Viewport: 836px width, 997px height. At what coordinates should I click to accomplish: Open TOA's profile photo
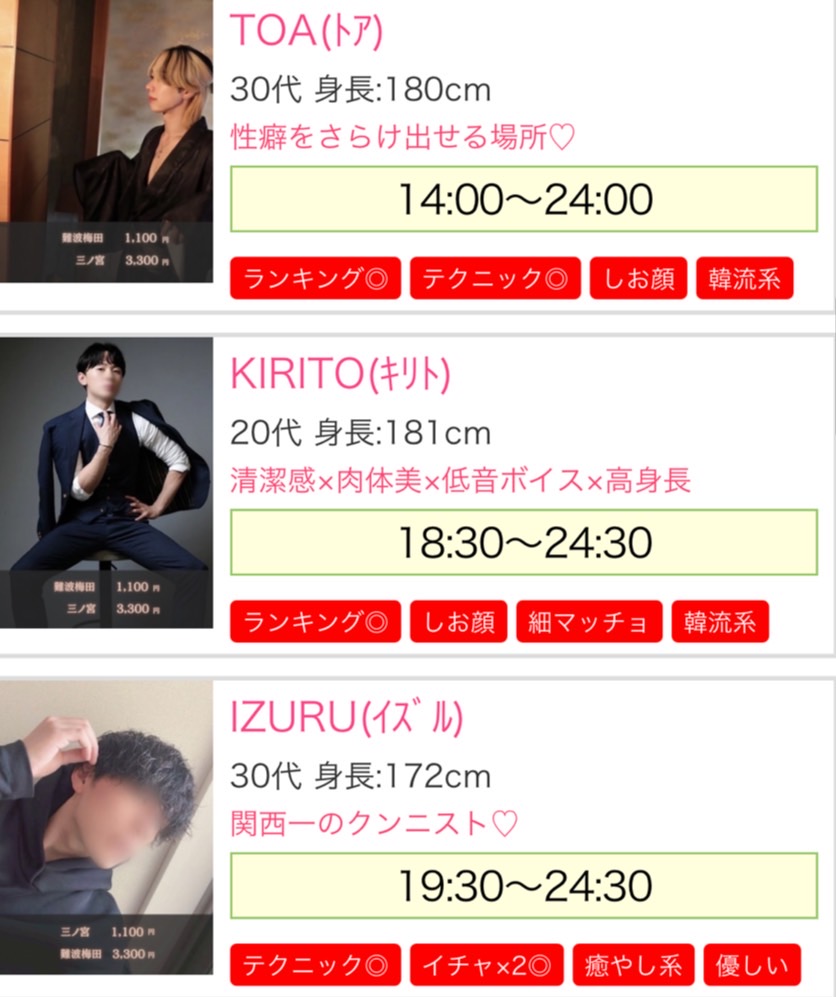click(x=106, y=140)
